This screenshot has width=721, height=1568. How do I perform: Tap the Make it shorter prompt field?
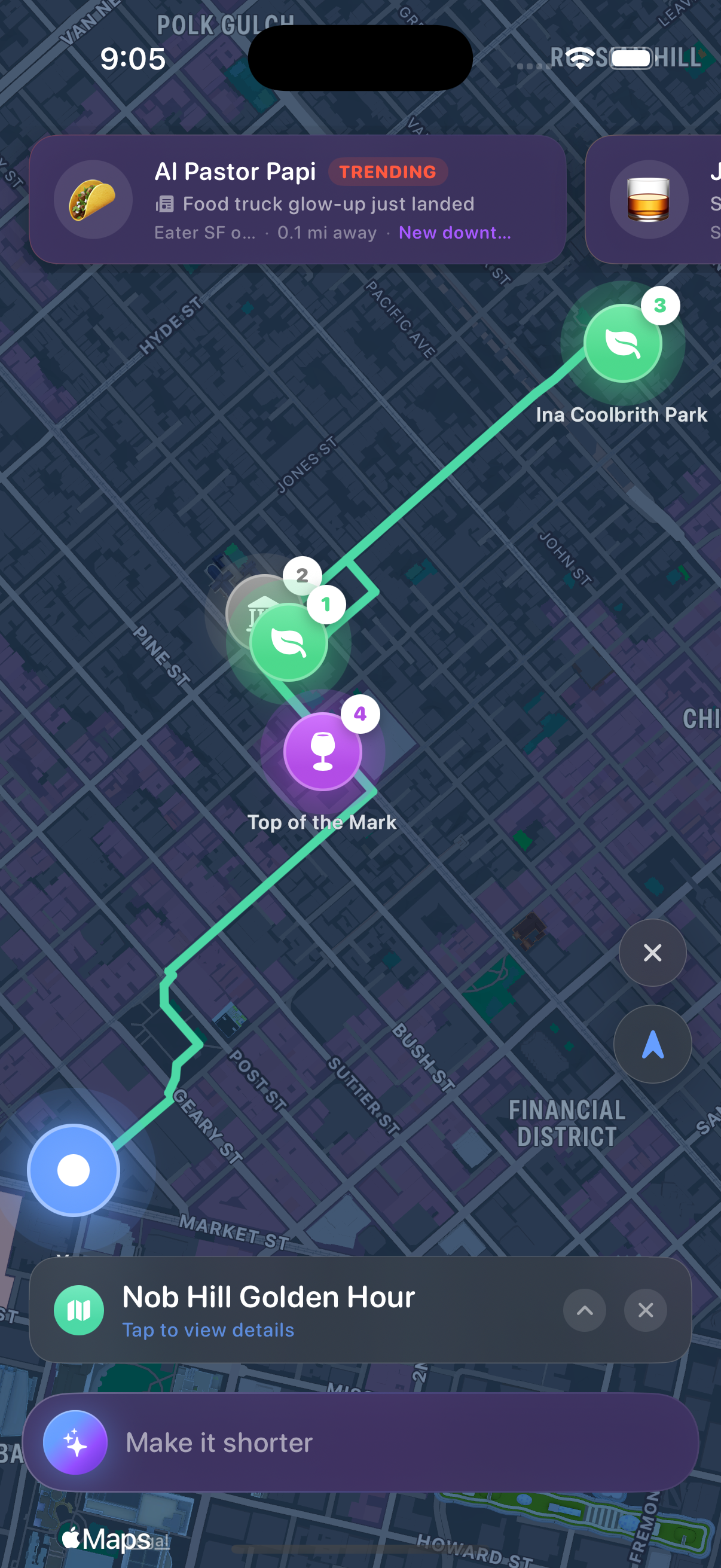pyautogui.click(x=389, y=1442)
